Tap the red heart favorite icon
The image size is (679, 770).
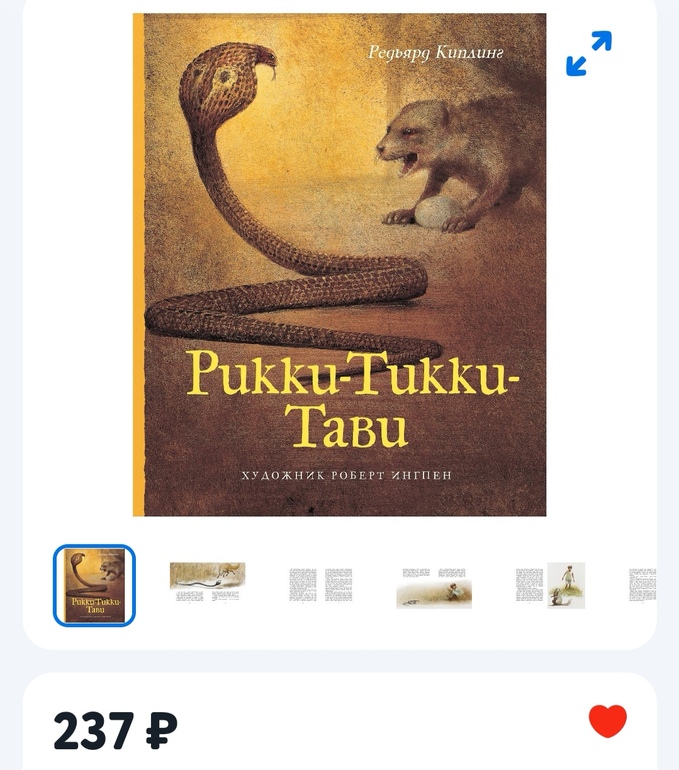coord(607,720)
